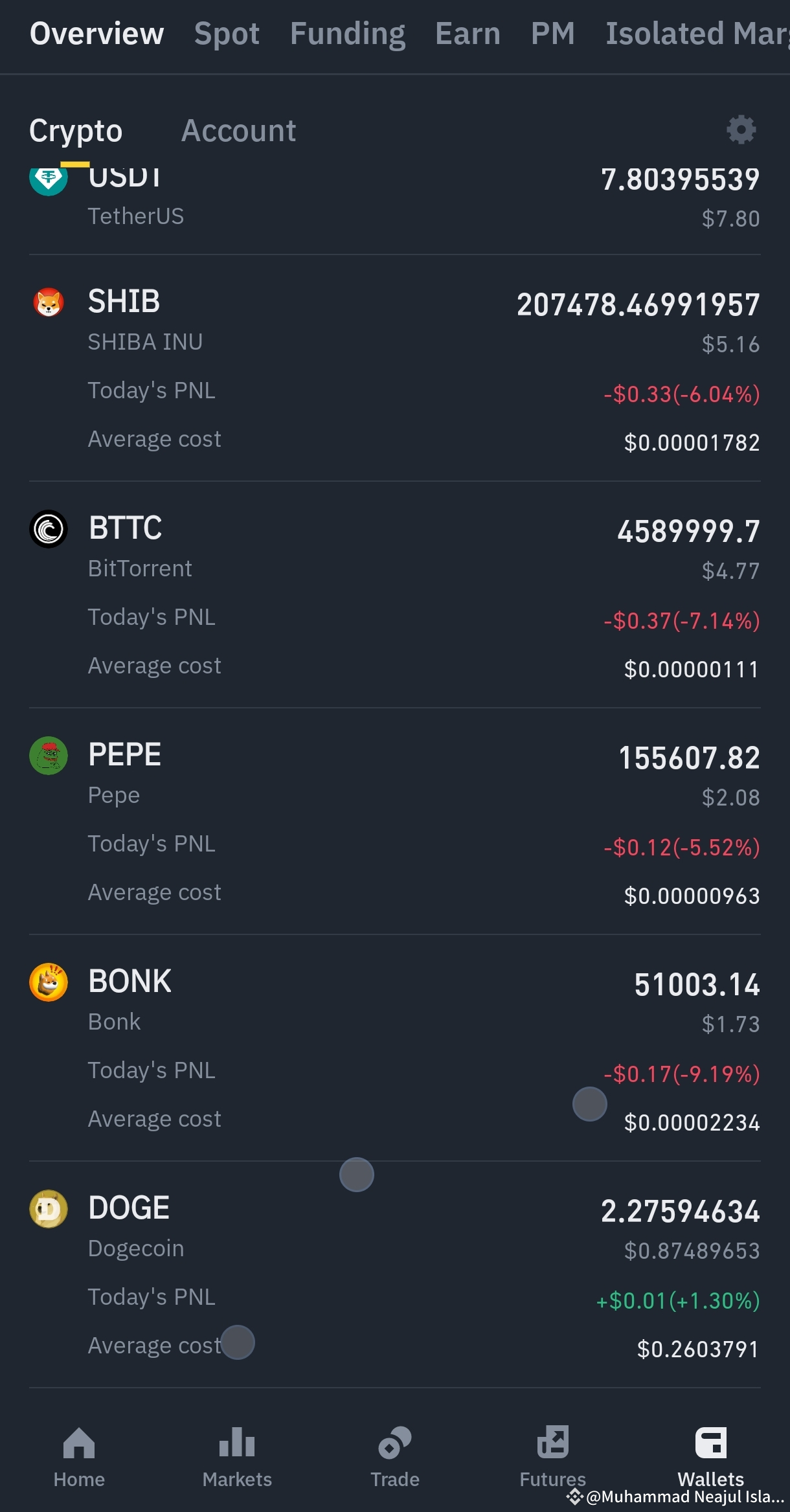The image size is (790, 1512).
Task: View the DOGE Dogecoin asset
Action: (x=129, y=1209)
